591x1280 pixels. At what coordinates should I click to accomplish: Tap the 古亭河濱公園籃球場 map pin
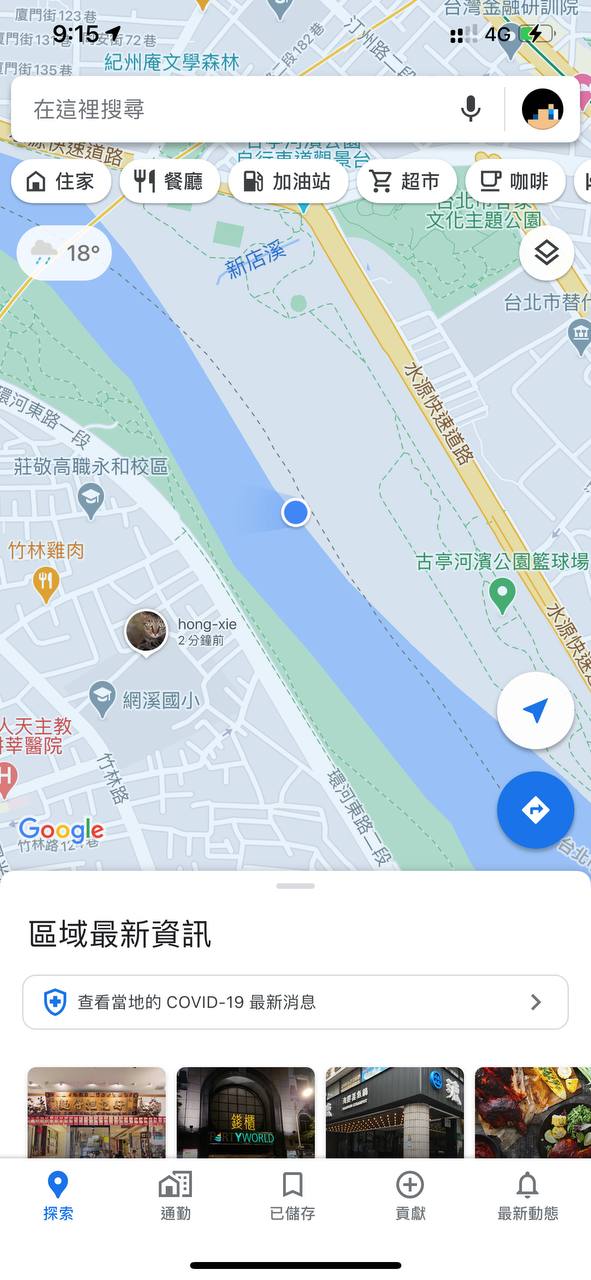tap(502, 596)
